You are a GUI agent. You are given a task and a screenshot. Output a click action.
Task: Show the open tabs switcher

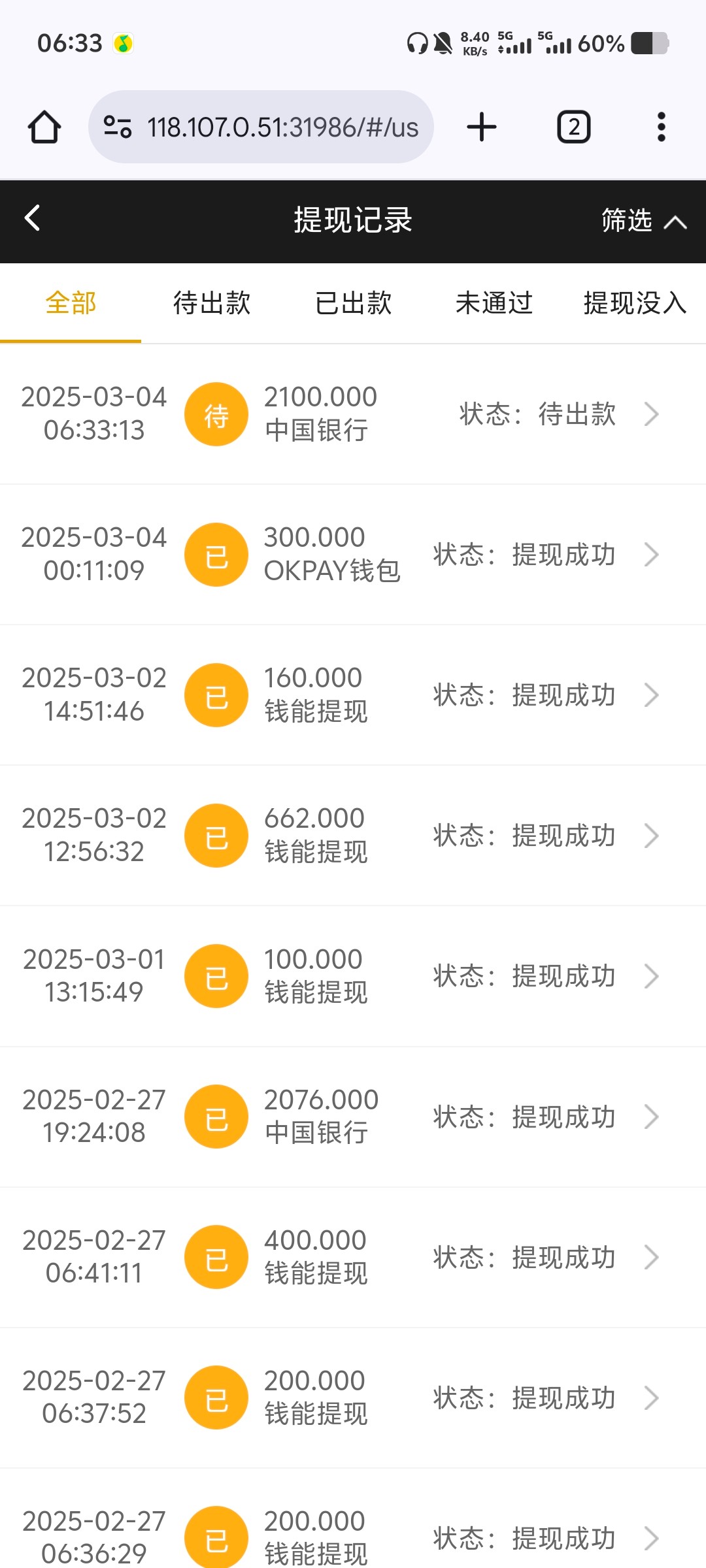click(x=573, y=127)
